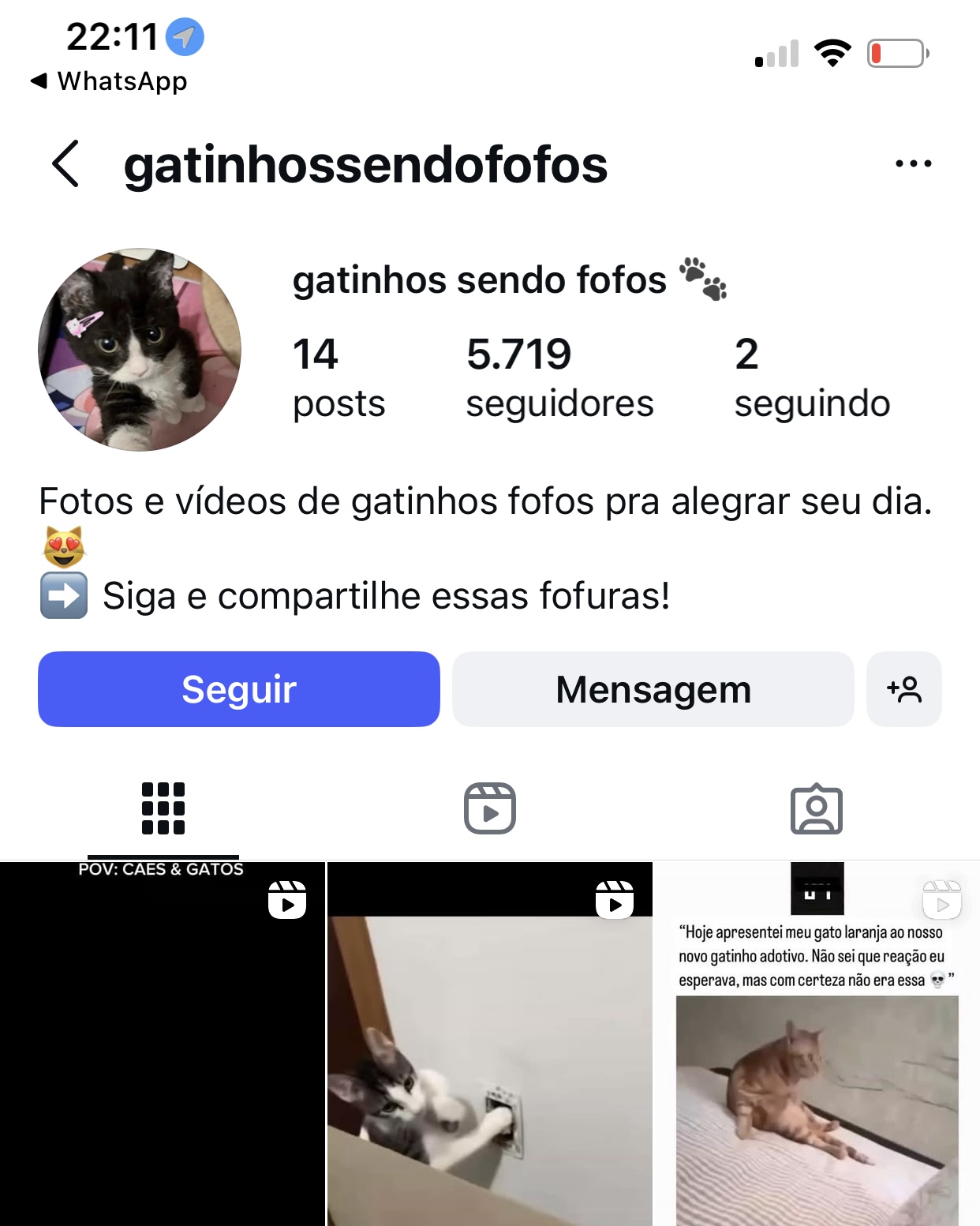980x1226 pixels.
Task: Open the POV: CÃES & GATOS reel
Action: 163,1042
